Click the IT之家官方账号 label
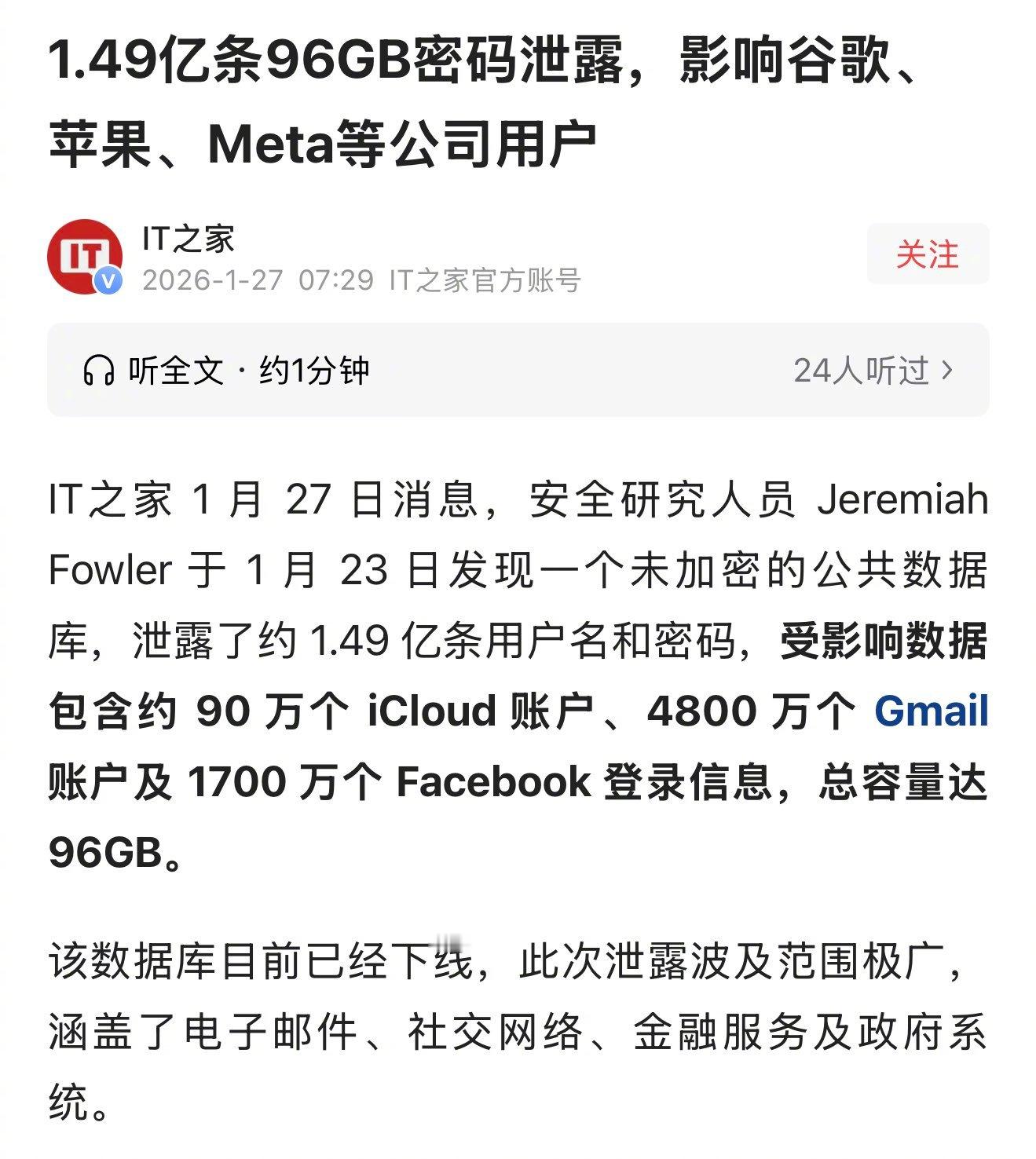This screenshot has width=1036, height=1159. coord(485,280)
